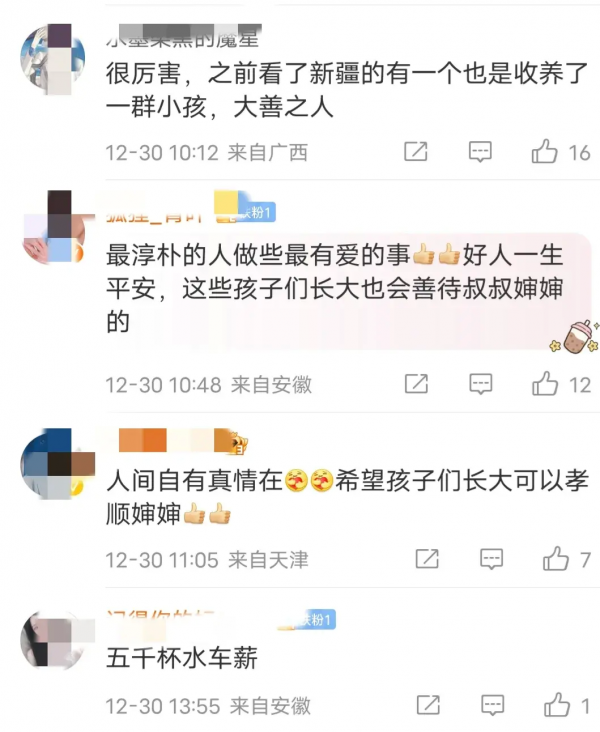Like the comment from 天津
This screenshot has height=732, width=600.
click(556, 558)
